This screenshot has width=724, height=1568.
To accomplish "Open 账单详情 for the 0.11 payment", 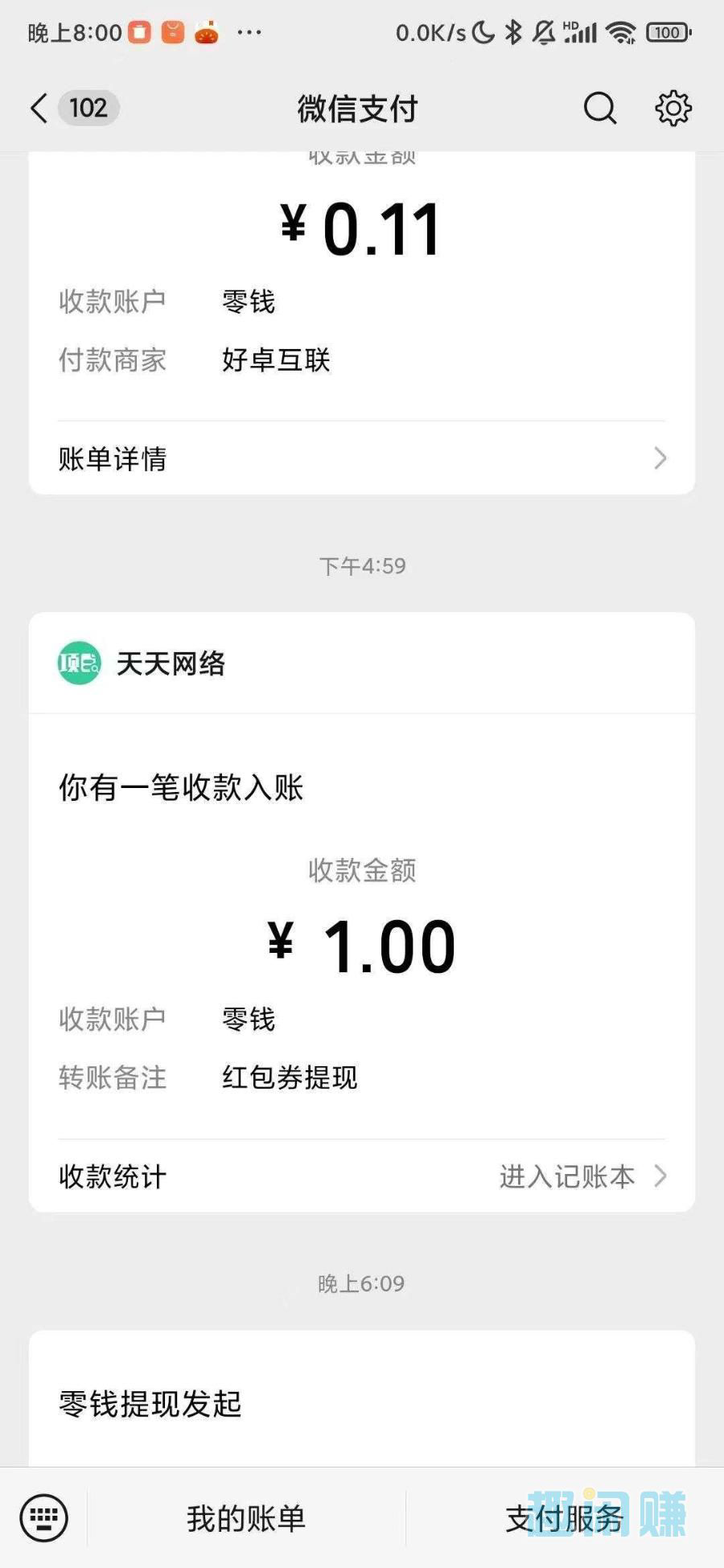I will [362, 458].
